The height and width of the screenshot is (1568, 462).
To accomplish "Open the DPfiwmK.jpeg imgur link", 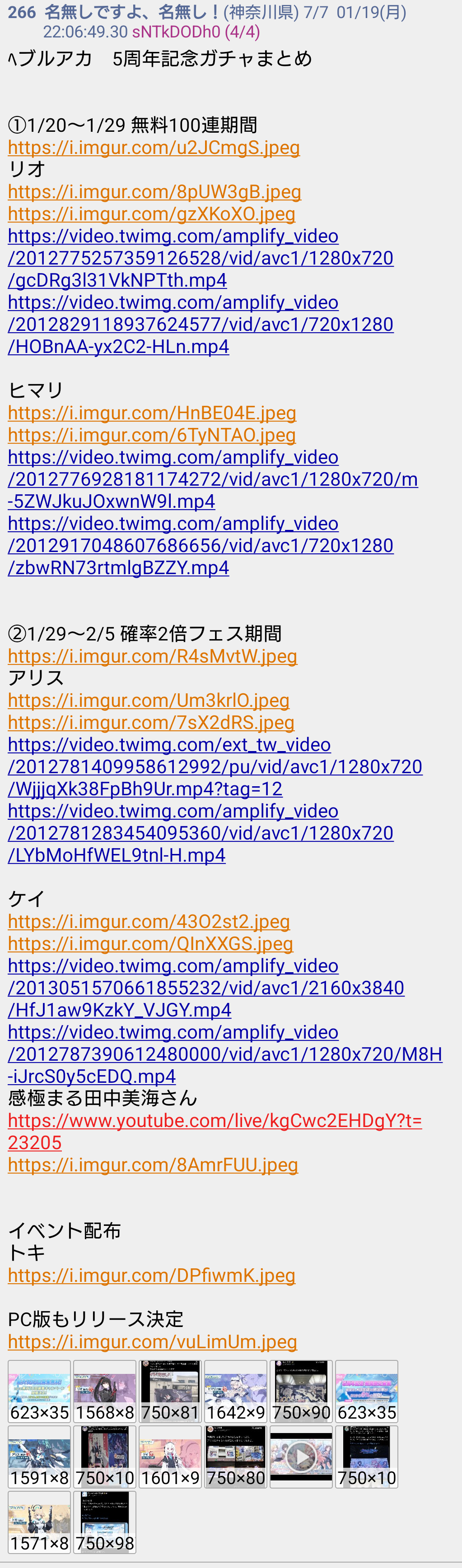I will click(151, 1275).
